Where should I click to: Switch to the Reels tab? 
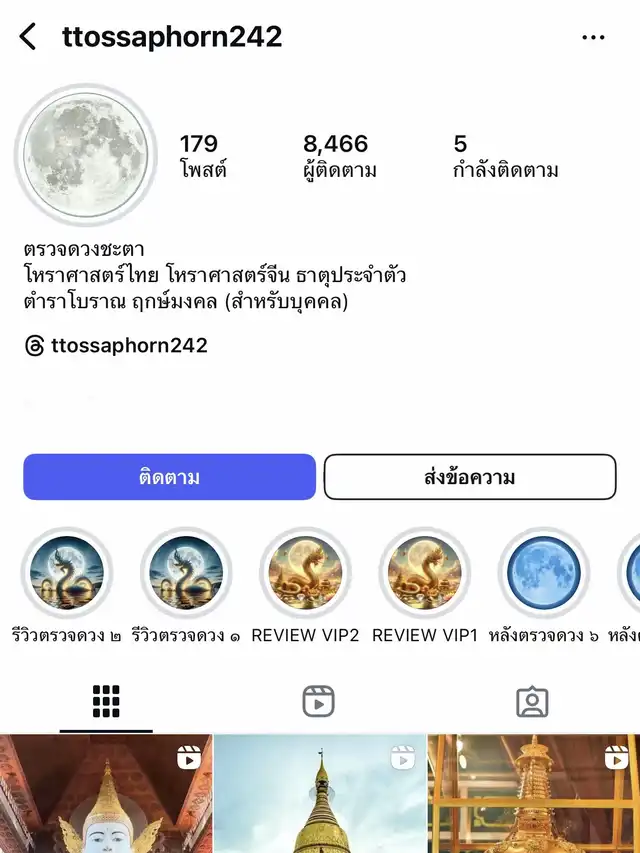tap(318, 702)
